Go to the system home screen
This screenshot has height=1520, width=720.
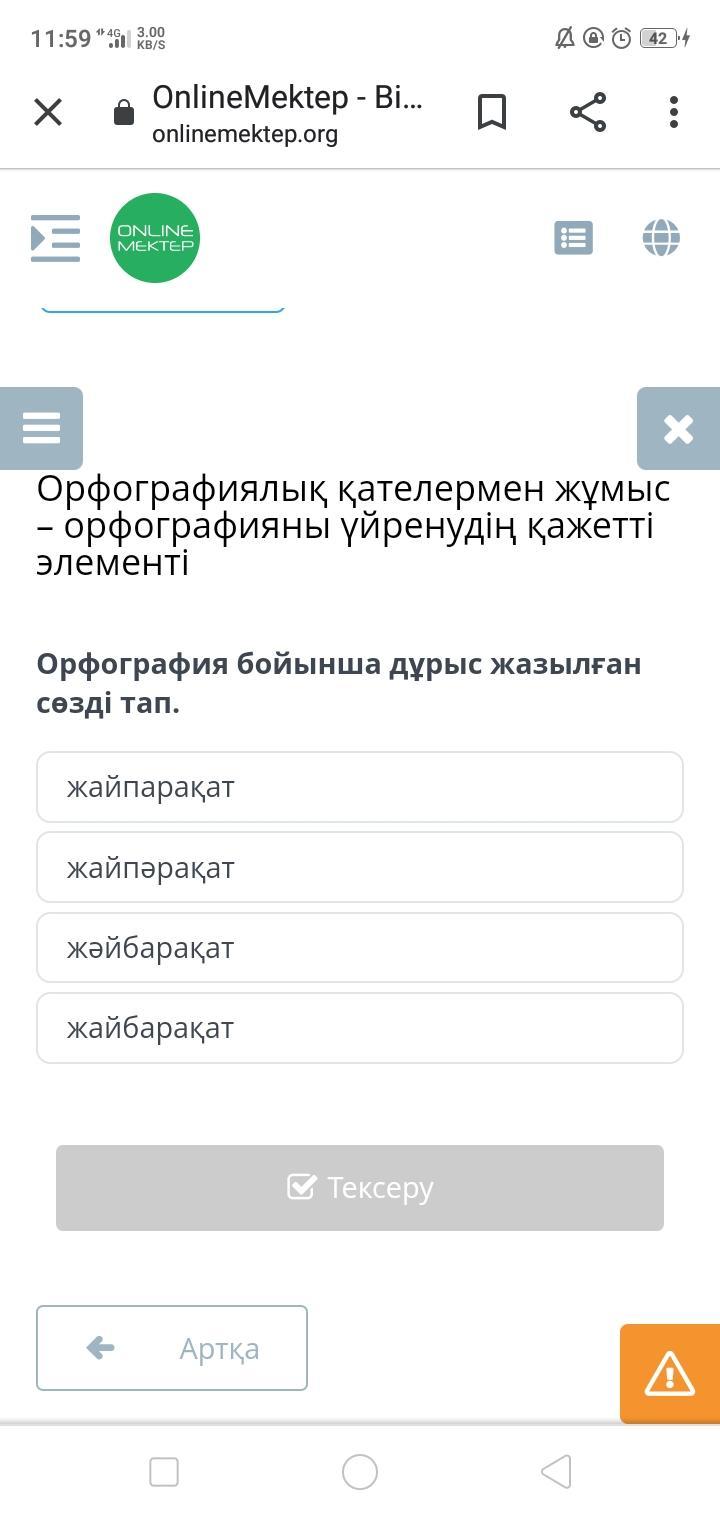click(x=360, y=1472)
